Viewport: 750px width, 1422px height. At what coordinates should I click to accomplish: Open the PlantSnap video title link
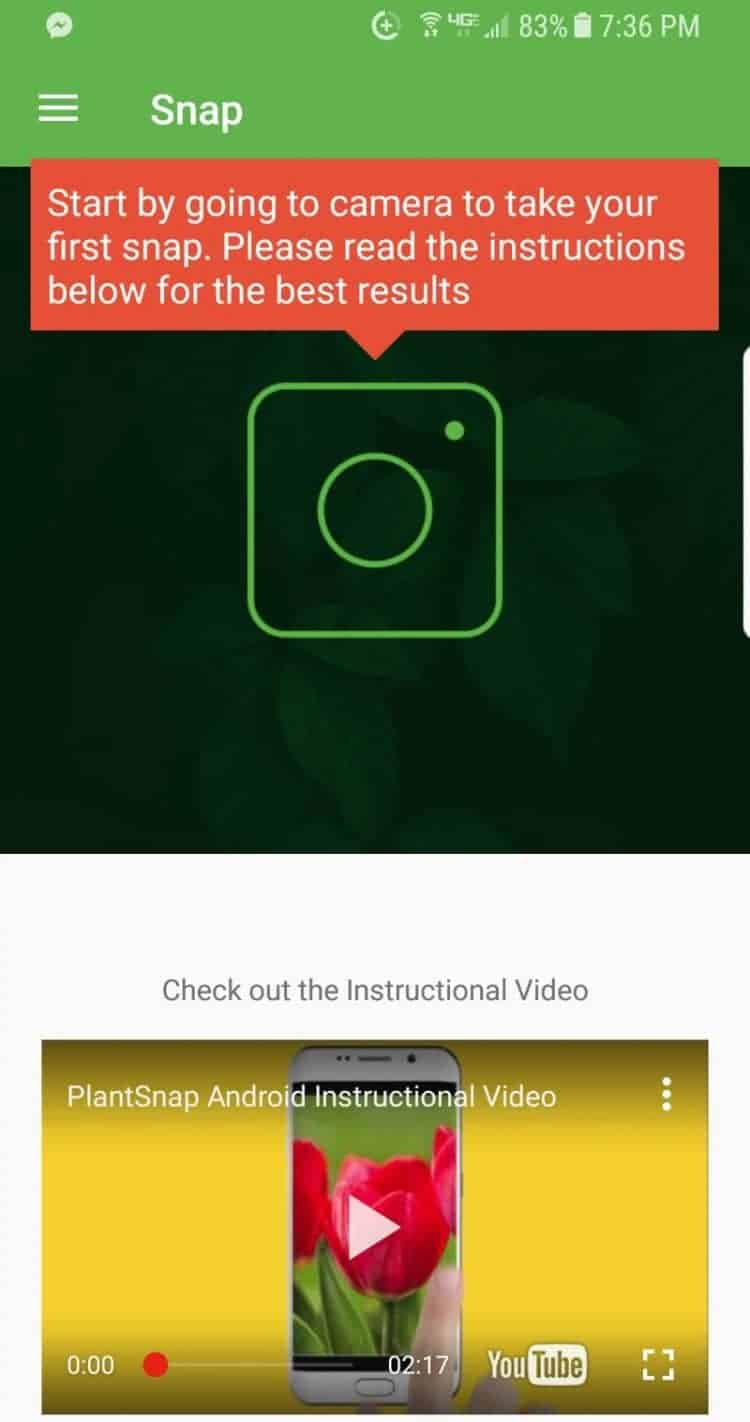(311, 1096)
